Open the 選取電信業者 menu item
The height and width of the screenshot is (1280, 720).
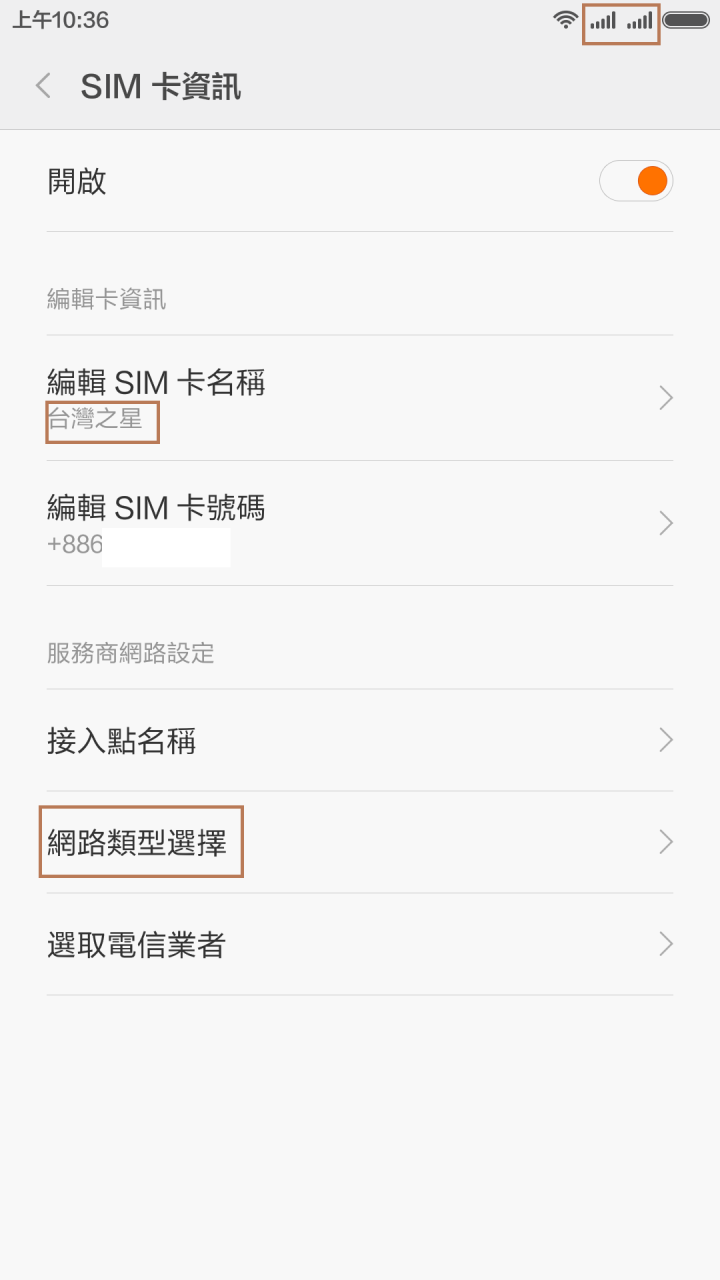pos(136,943)
